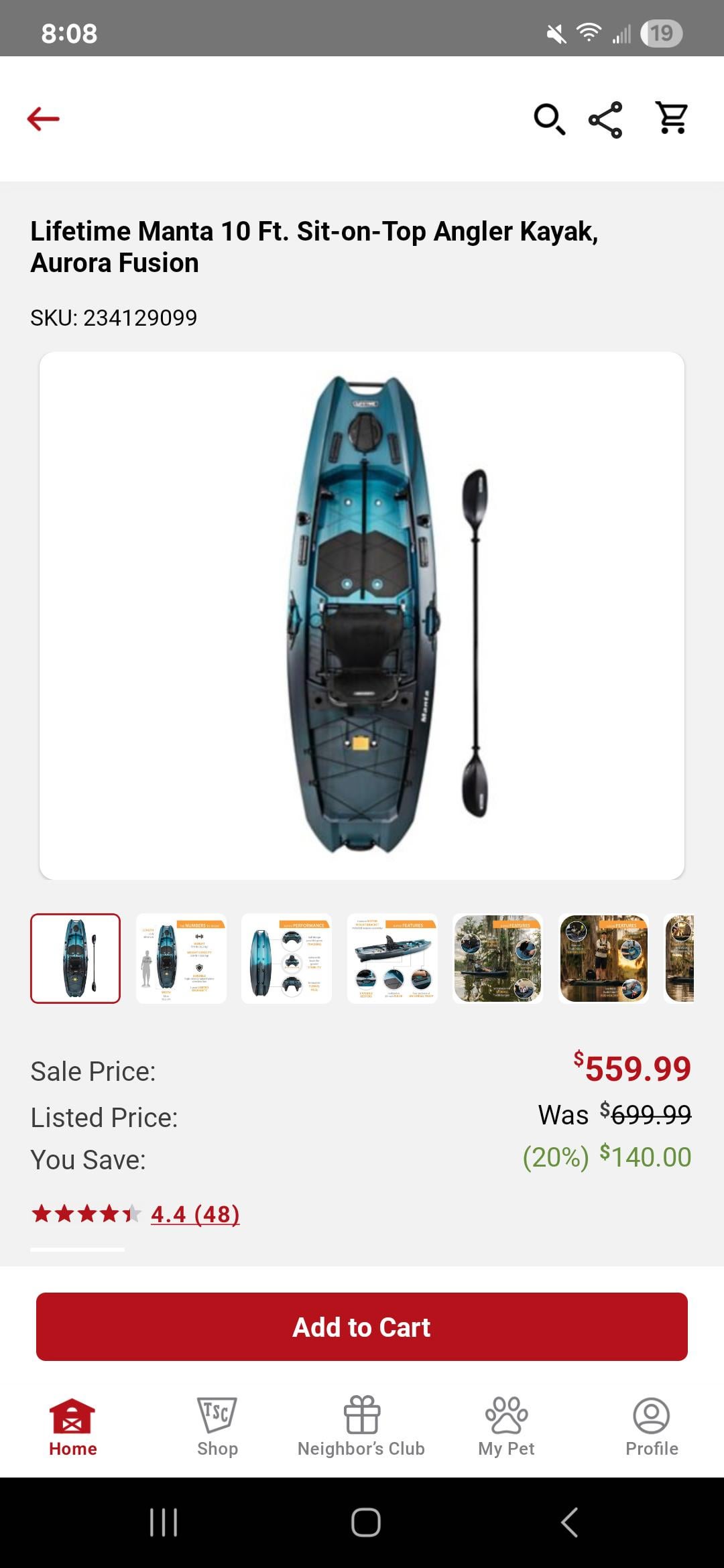Open recent apps from navigation bar
The width and height of the screenshot is (724, 1568).
tap(164, 1522)
